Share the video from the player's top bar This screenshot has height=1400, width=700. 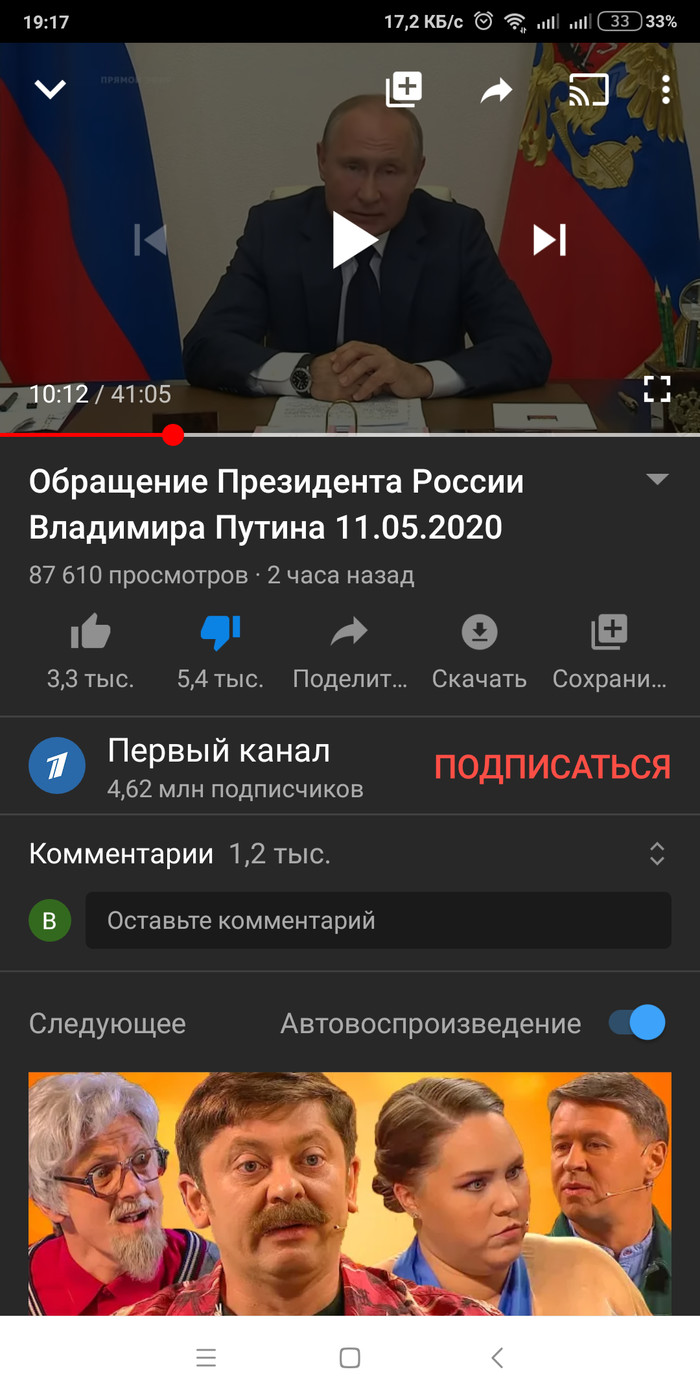pyautogui.click(x=495, y=91)
